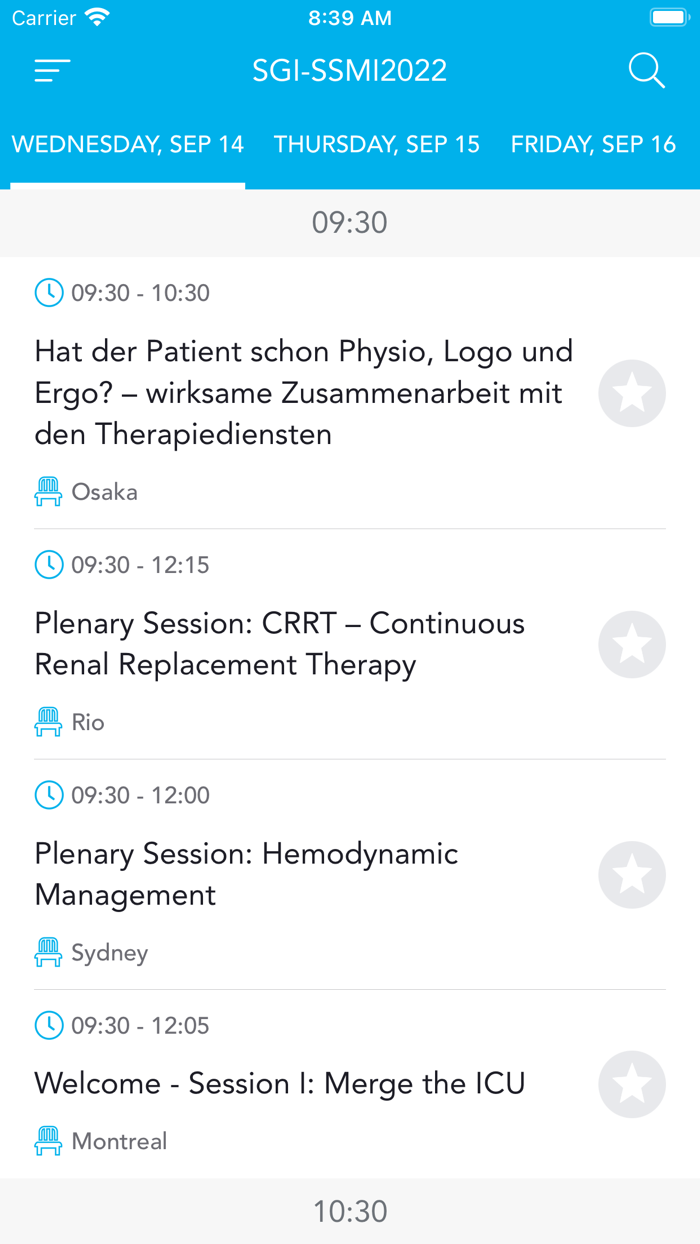This screenshot has height=1244, width=700.
Task: Select the Friday, Sep 16 tab
Action: pos(594,145)
